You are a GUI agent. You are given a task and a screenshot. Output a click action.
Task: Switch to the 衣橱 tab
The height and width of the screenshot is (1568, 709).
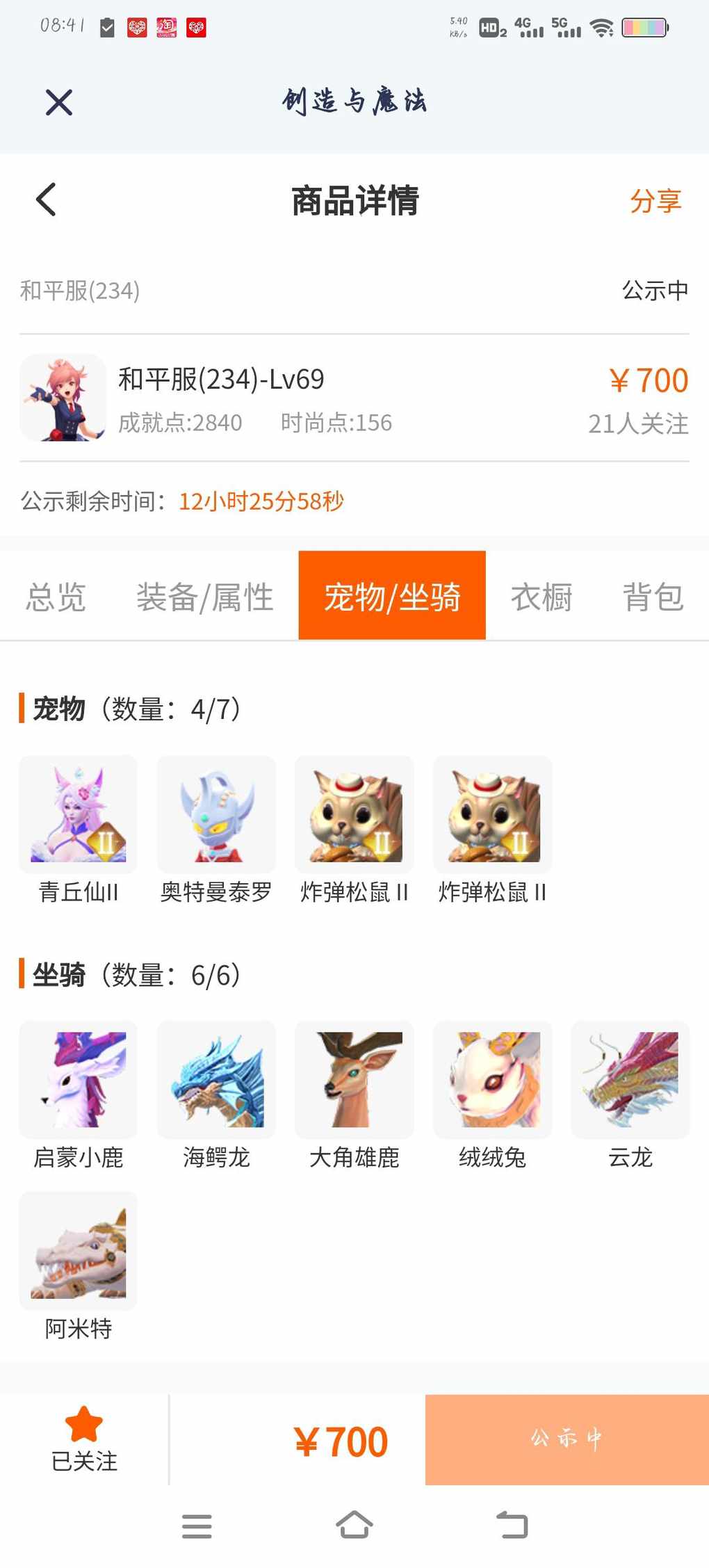coord(541,597)
